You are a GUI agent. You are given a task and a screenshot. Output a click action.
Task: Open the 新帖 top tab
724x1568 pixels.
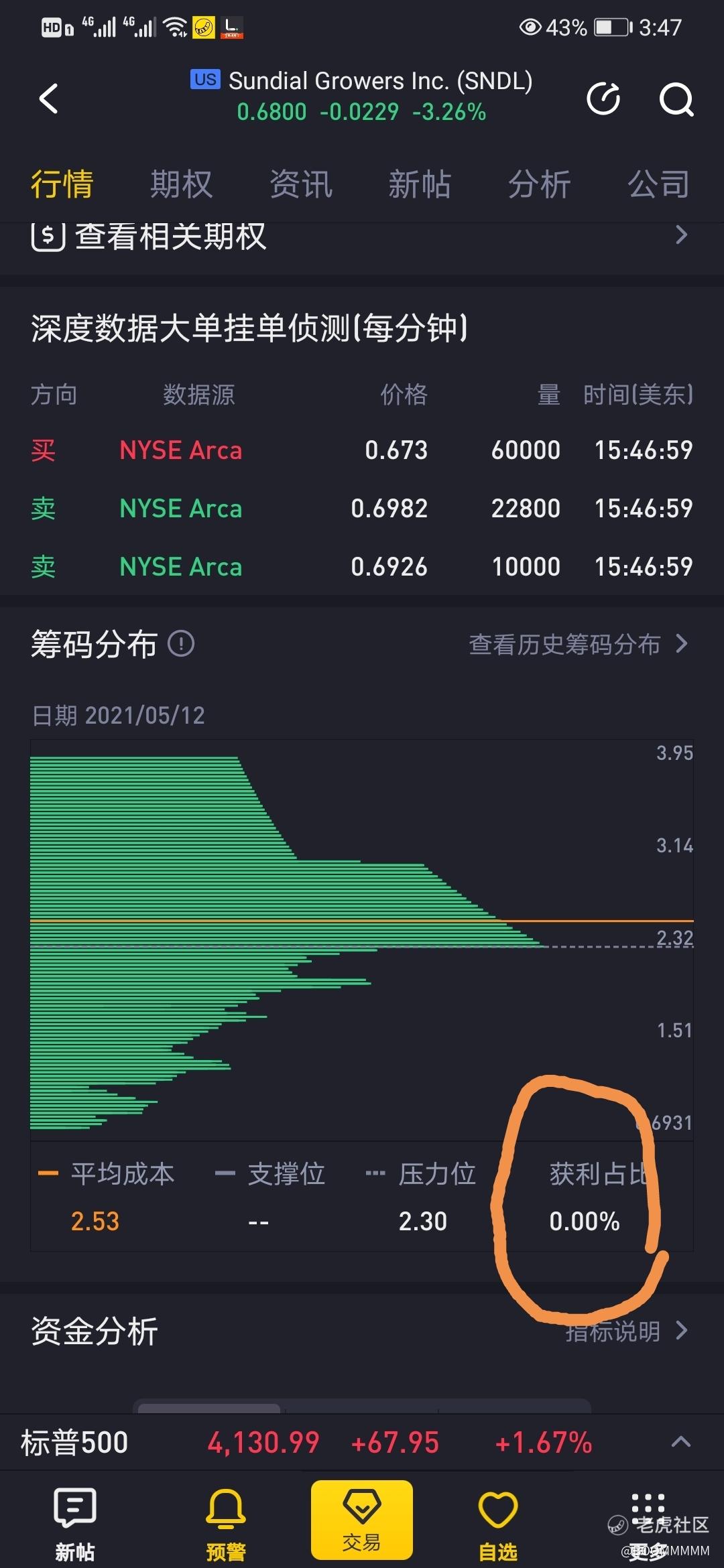pos(420,184)
